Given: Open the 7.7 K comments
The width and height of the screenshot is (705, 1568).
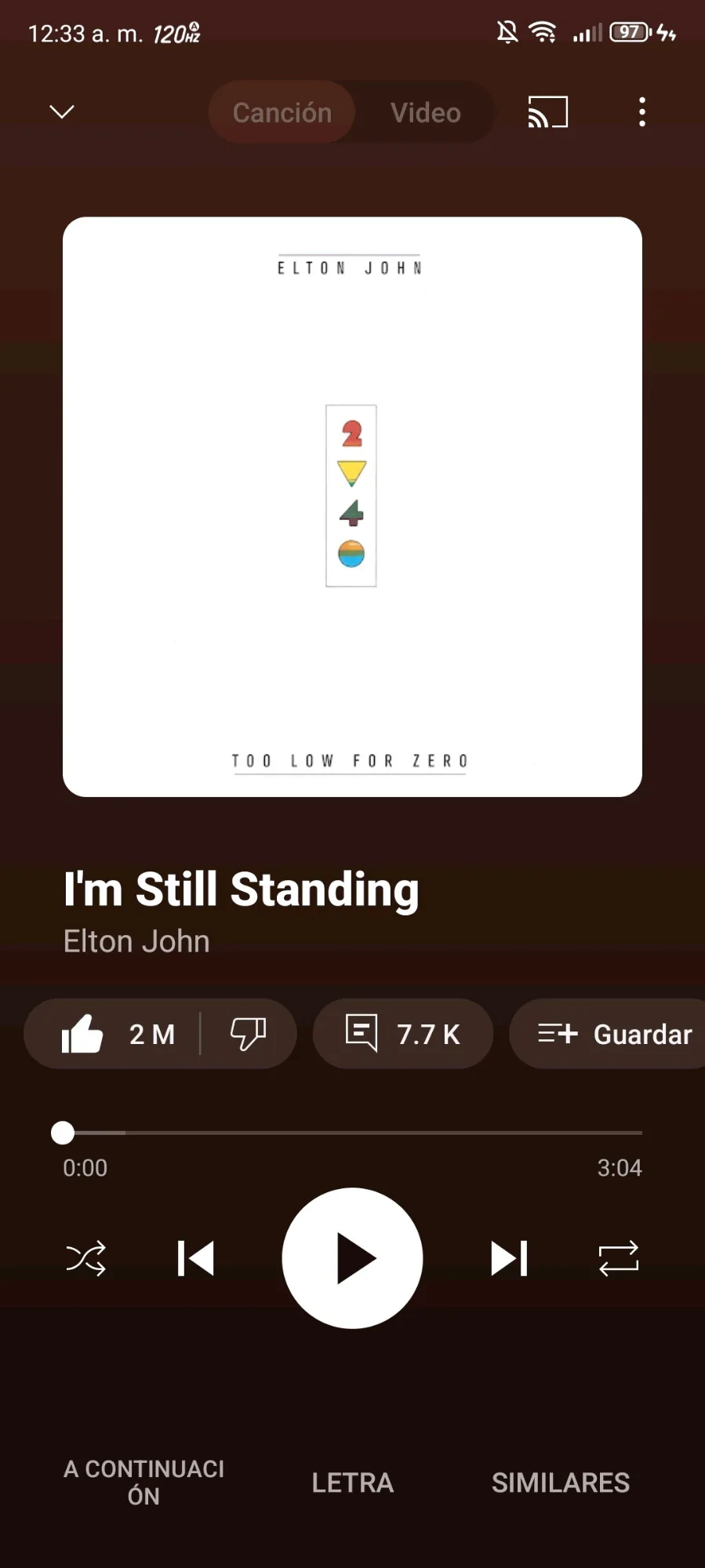Looking at the screenshot, I should [x=403, y=1034].
